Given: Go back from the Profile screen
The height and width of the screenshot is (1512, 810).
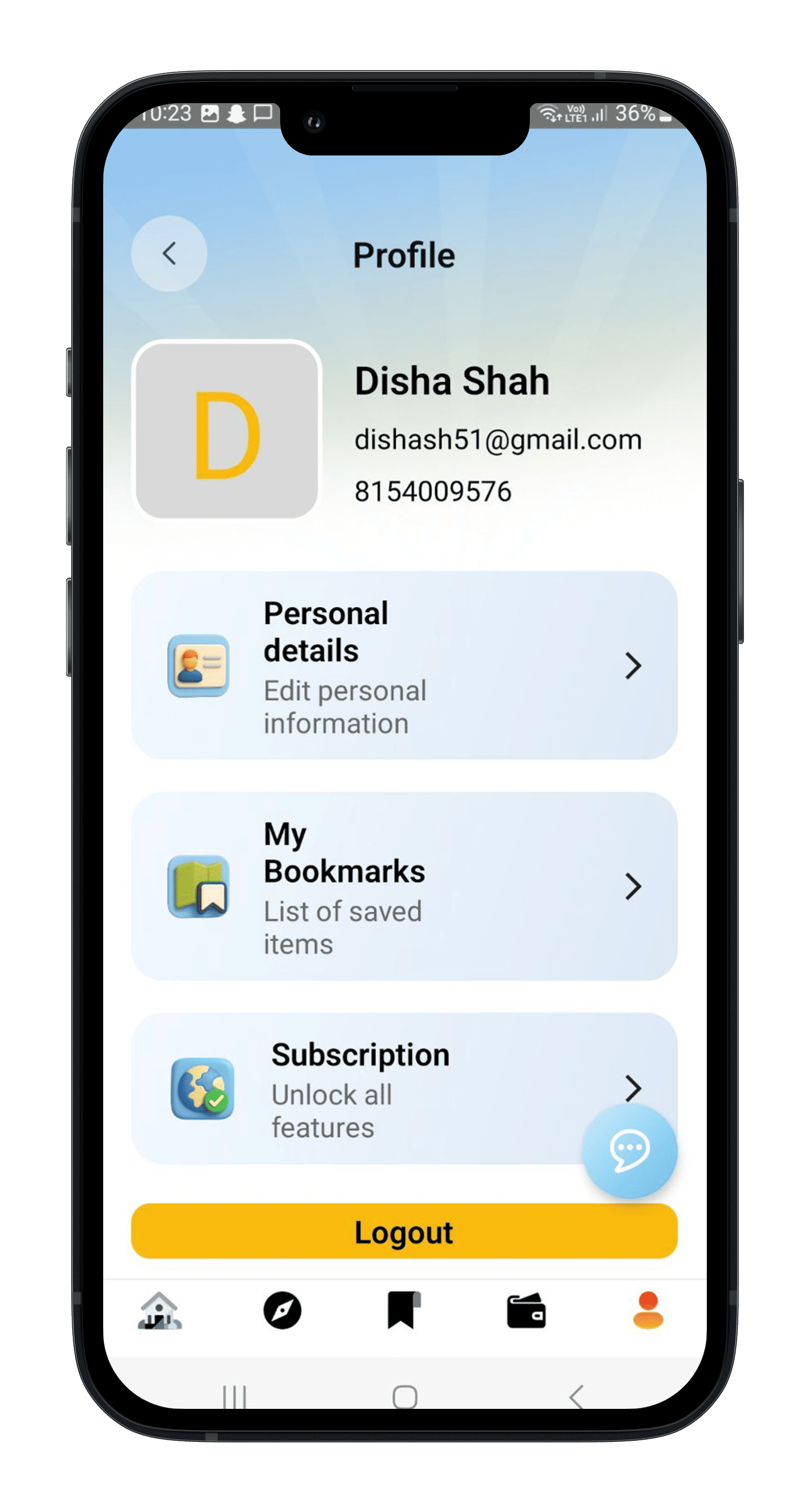Looking at the screenshot, I should pyautogui.click(x=169, y=254).
